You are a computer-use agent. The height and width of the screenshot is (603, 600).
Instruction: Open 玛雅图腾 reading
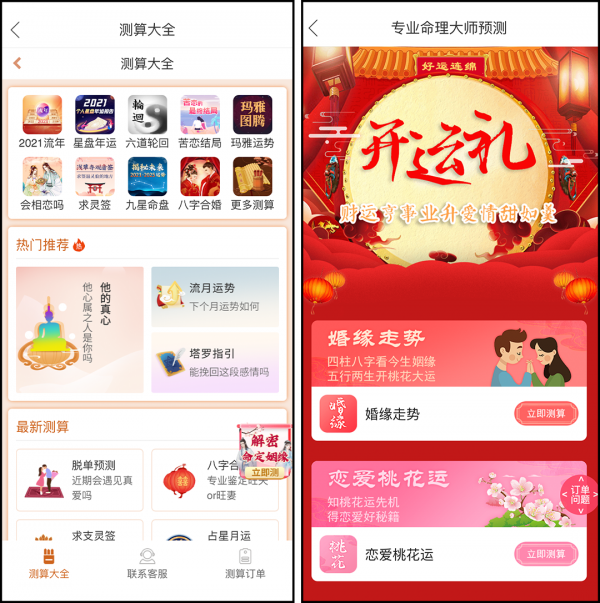tap(253, 123)
